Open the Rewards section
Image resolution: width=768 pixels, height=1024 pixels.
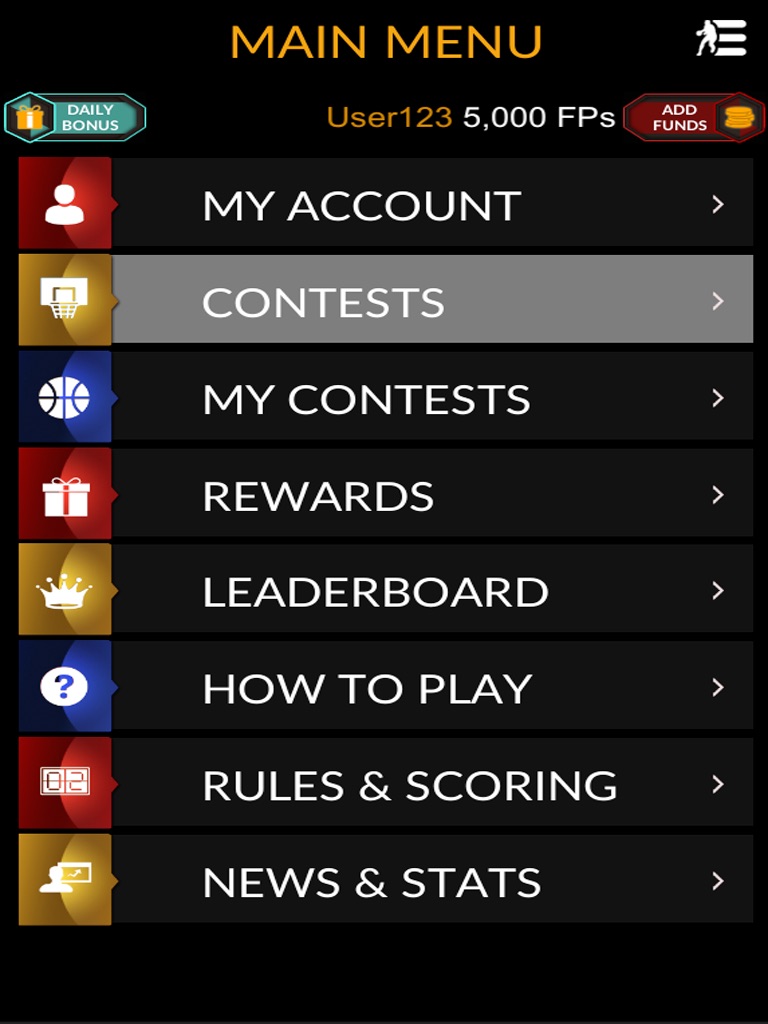click(385, 494)
